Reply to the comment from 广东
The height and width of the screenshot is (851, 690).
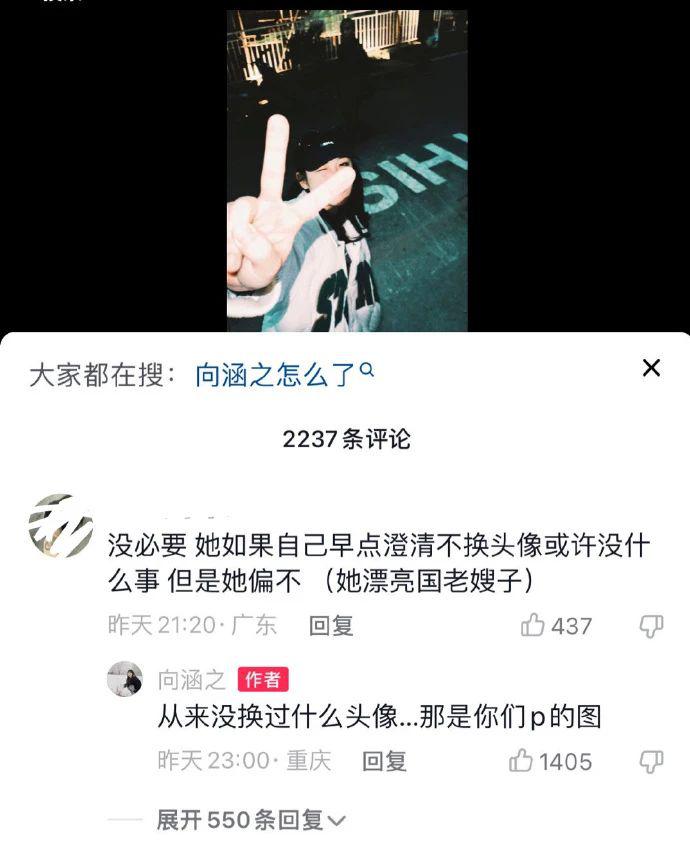point(330,626)
